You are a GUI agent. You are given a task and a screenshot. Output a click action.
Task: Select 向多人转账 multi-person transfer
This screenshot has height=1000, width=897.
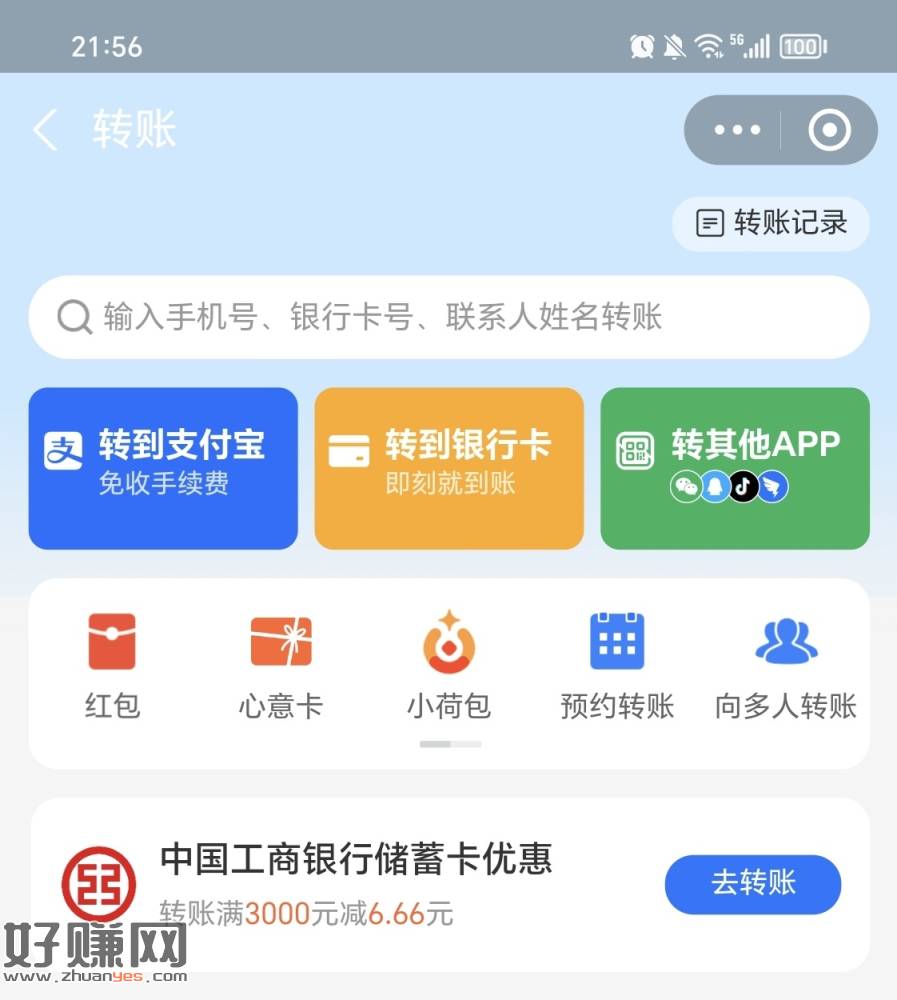786,665
